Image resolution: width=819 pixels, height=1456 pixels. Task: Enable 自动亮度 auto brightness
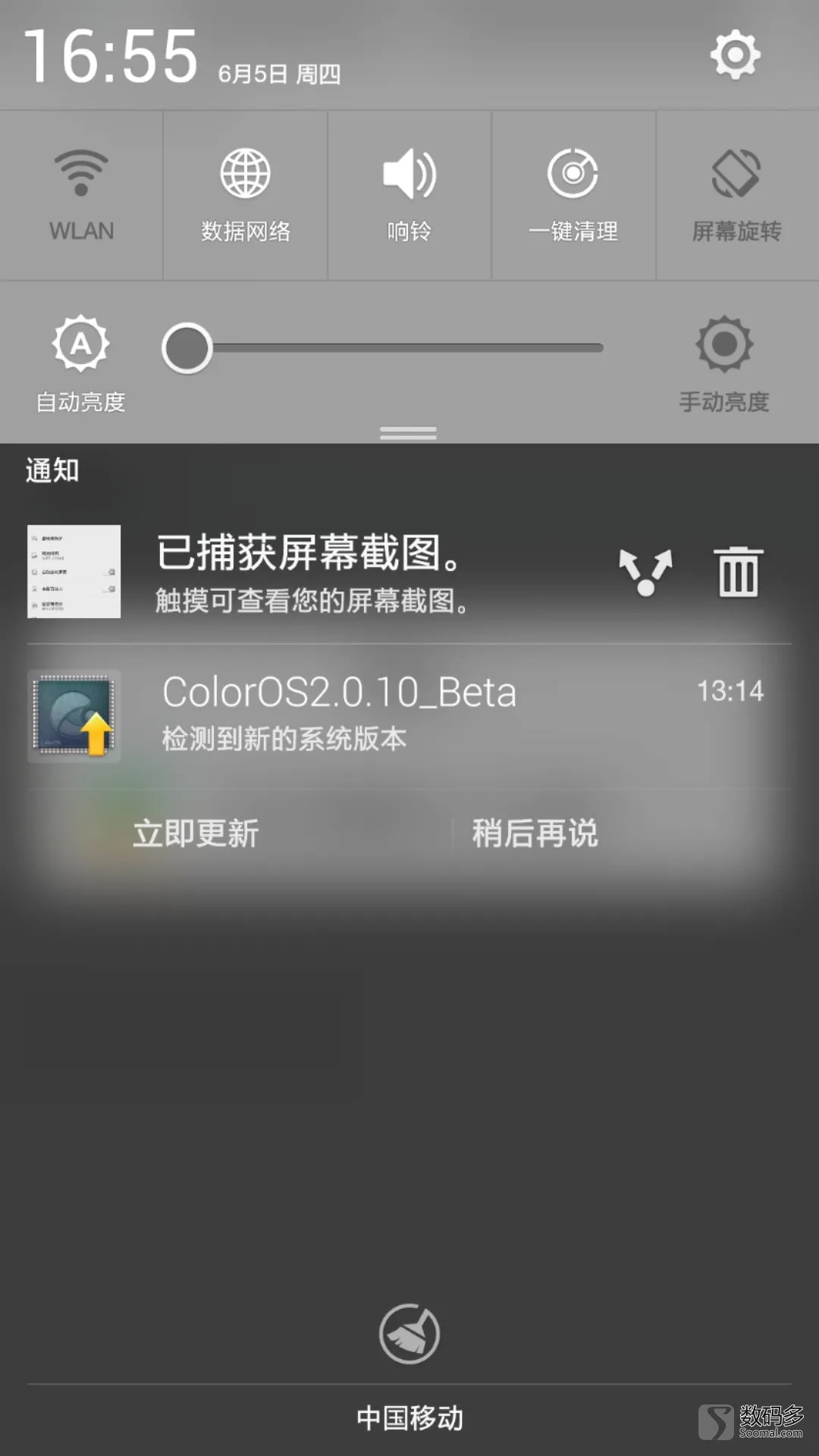80,362
